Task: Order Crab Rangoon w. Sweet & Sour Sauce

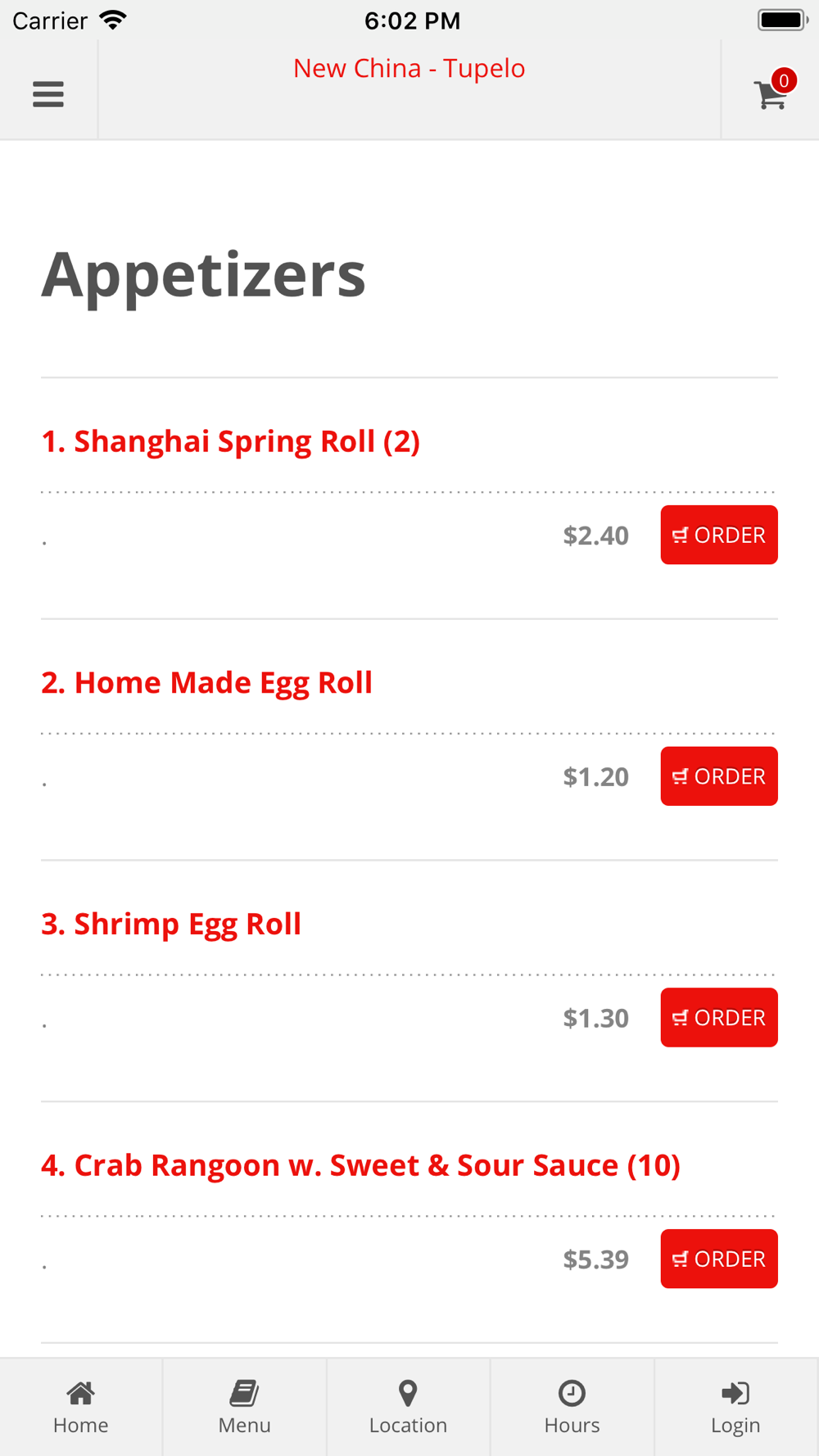Action: 719,1259
